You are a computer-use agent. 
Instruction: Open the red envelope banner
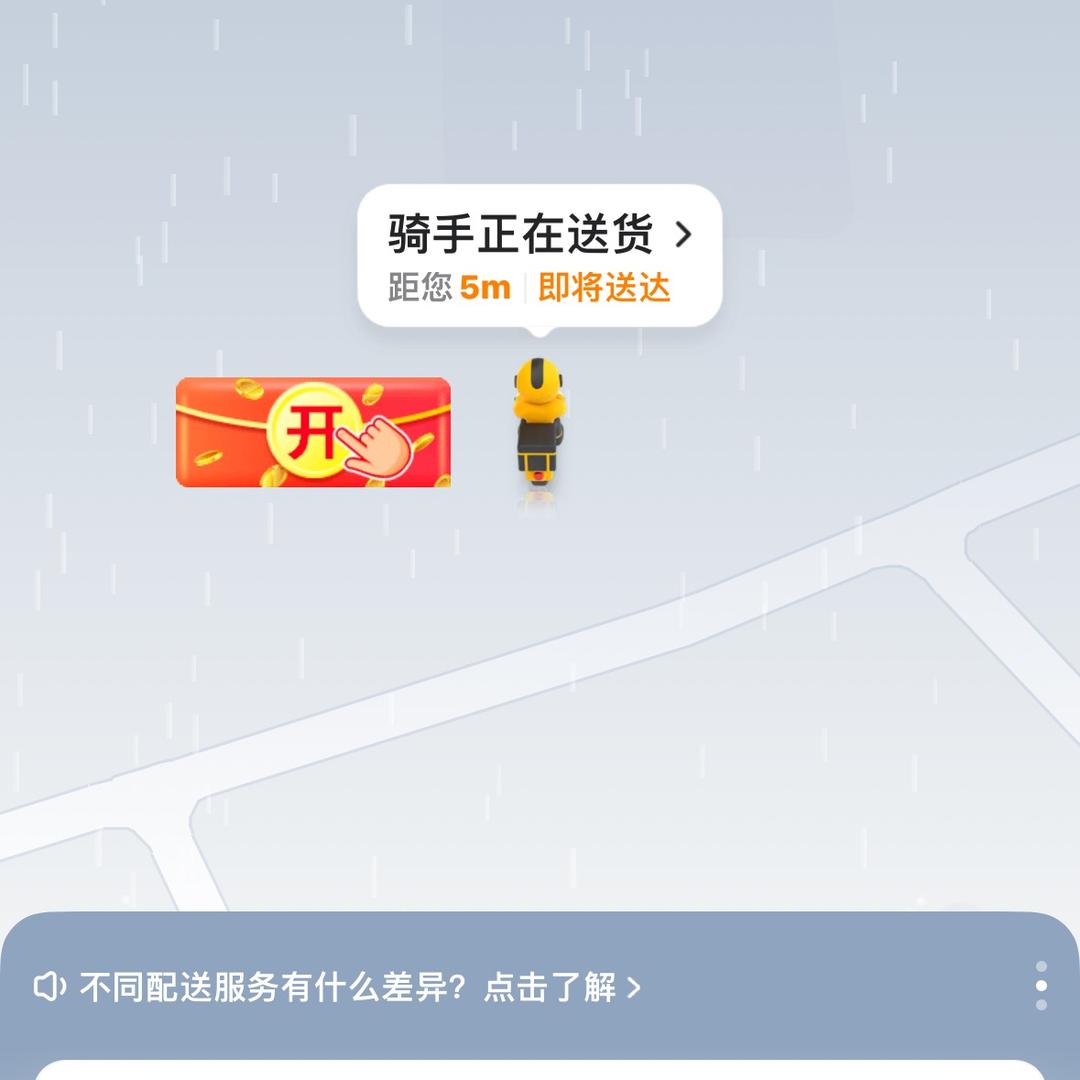pyautogui.click(x=313, y=432)
